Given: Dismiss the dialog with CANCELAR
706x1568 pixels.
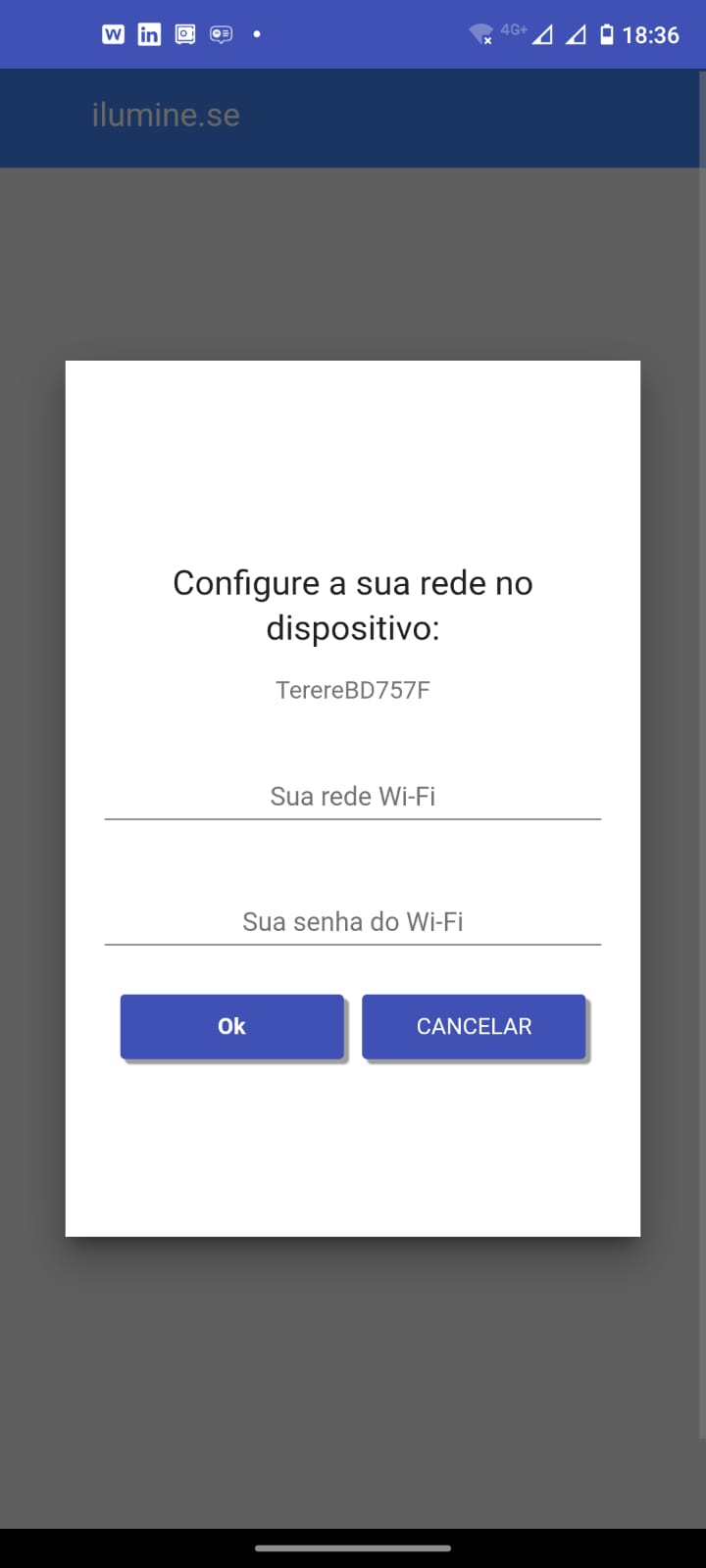Looking at the screenshot, I should click(474, 1026).
